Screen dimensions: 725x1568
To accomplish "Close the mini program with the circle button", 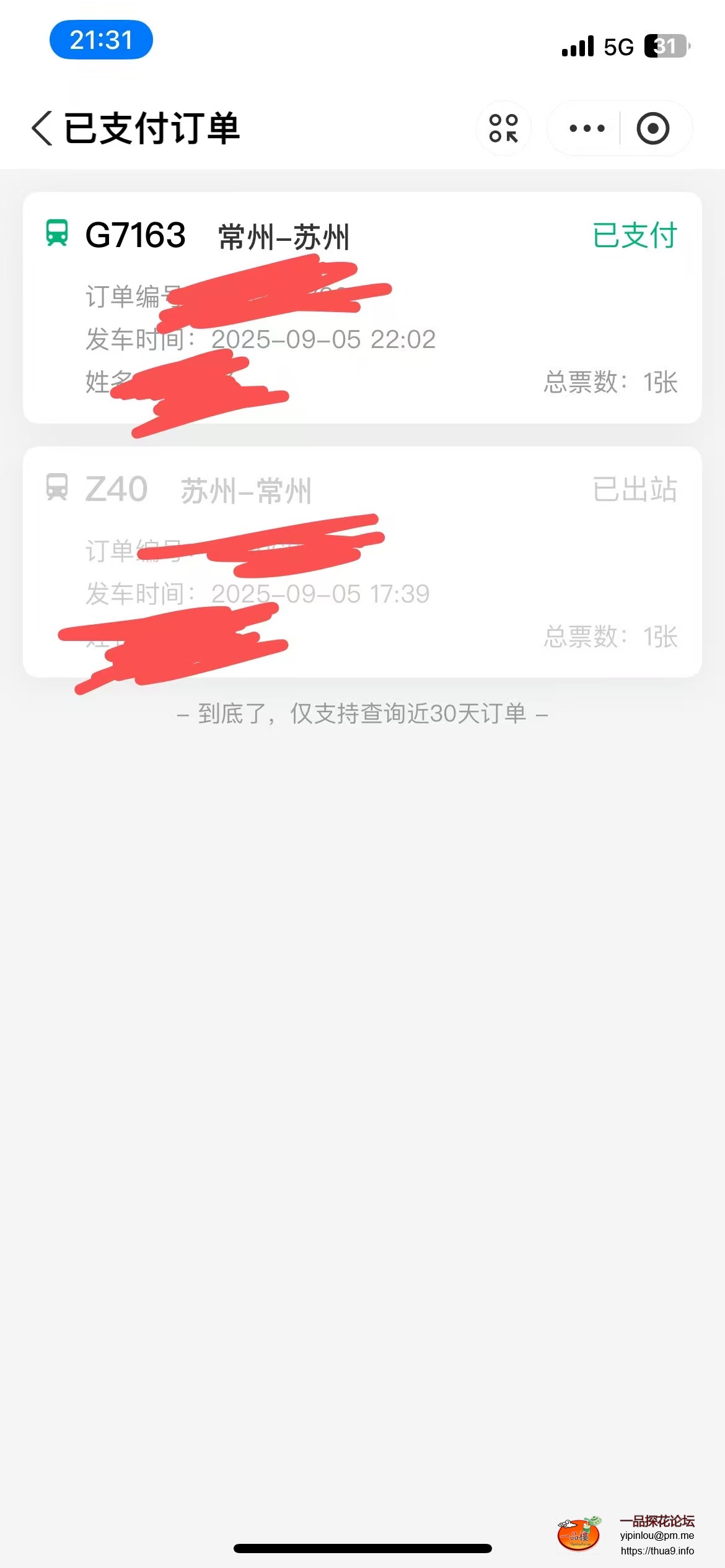I will point(652,129).
